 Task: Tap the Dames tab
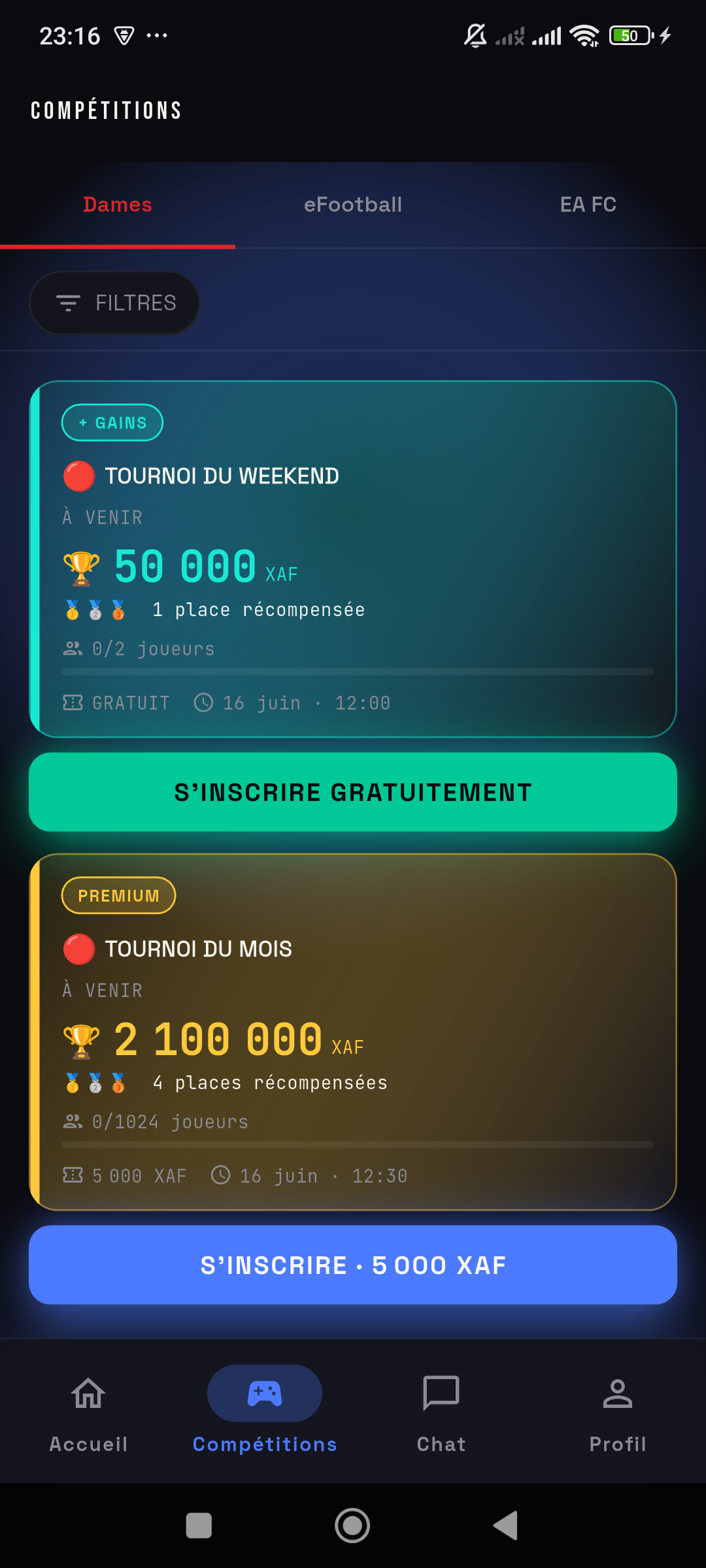pos(118,204)
